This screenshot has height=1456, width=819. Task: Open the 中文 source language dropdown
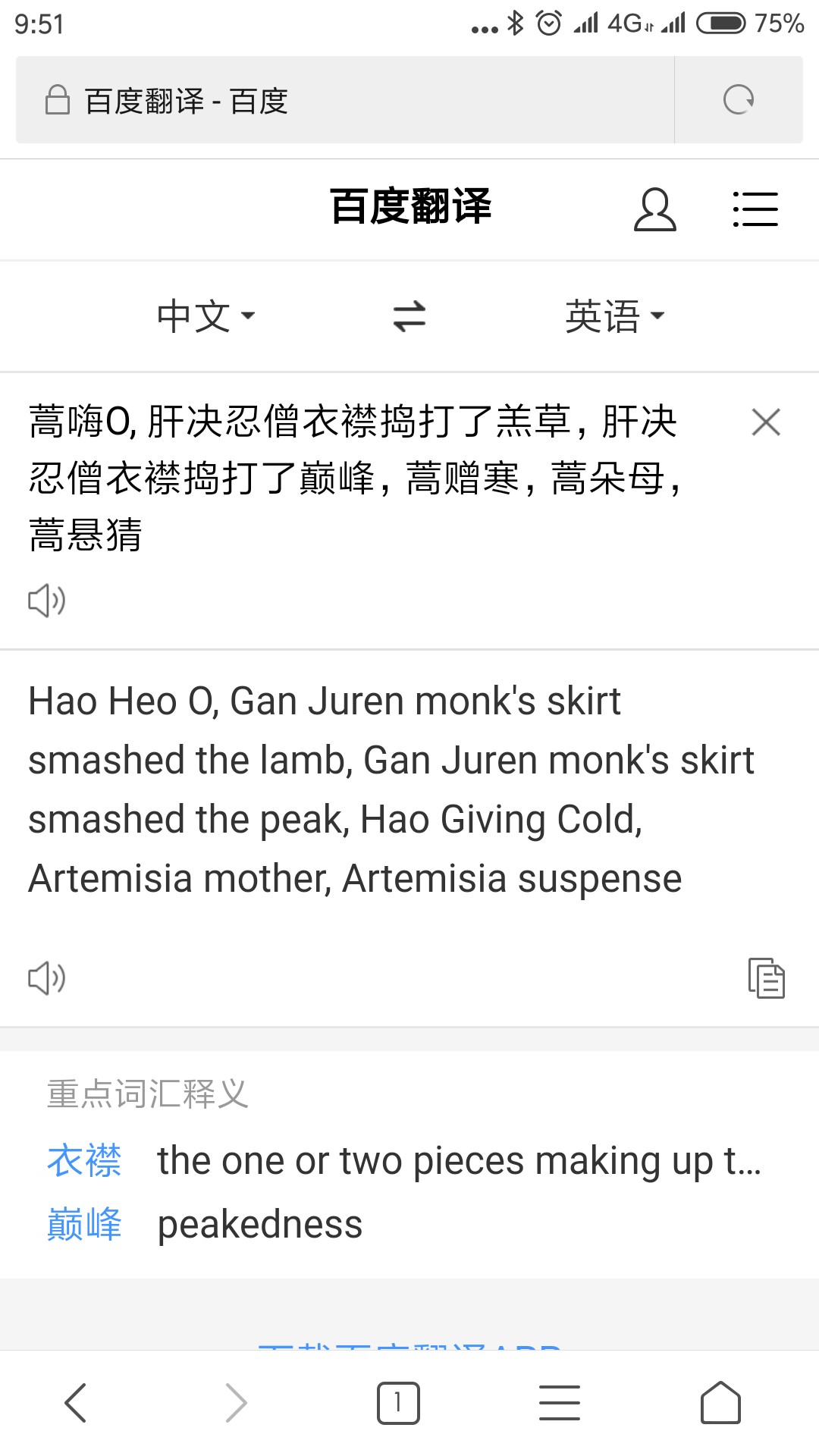pyautogui.click(x=206, y=316)
